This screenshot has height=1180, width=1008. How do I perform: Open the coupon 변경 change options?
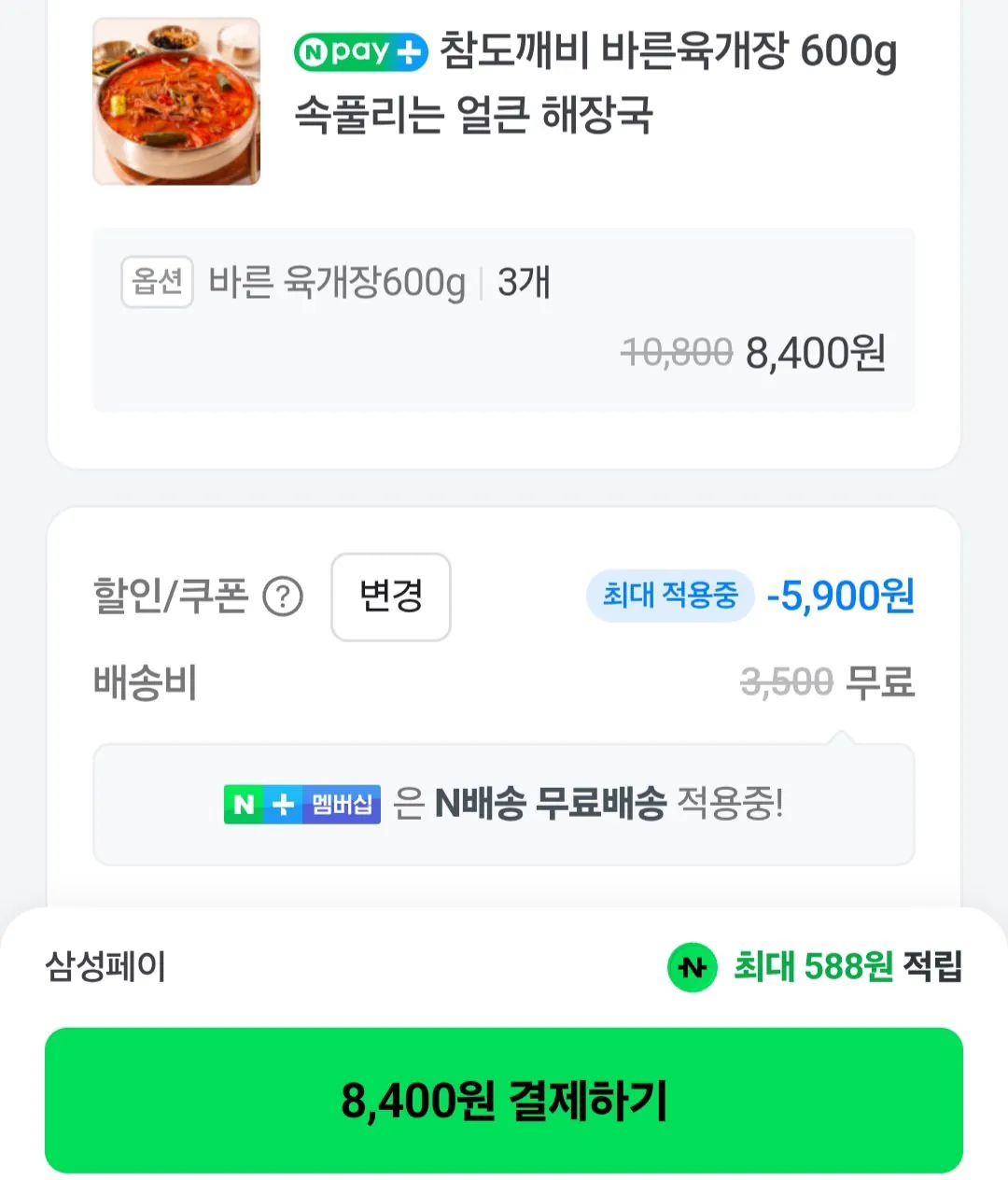pyautogui.click(x=390, y=597)
